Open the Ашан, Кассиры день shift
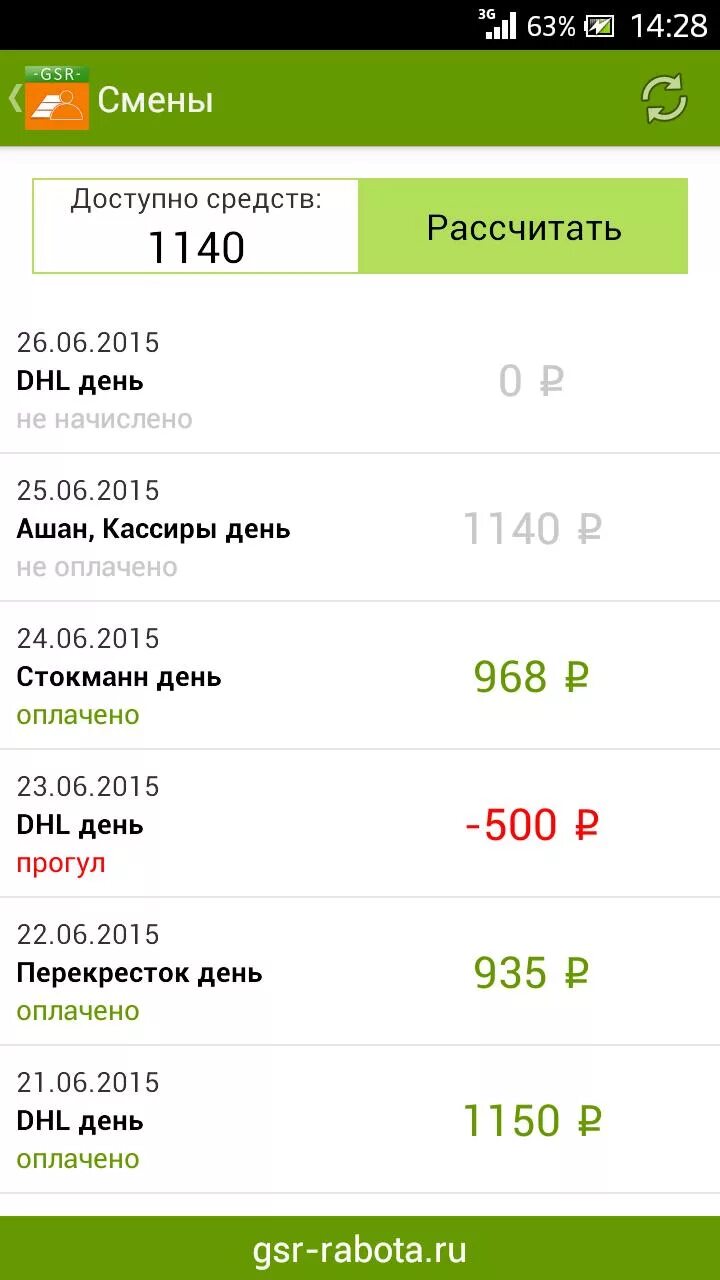Viewport: 720px width, 1280px height. coord(360,528)
